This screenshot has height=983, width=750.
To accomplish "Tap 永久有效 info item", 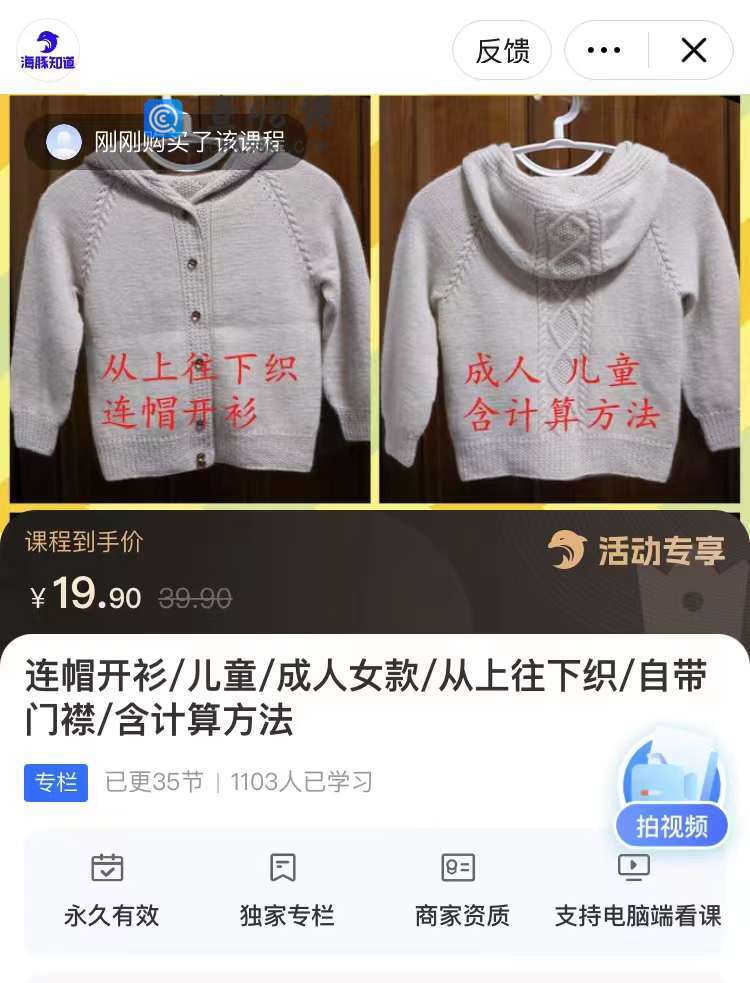I will pyautogui.click(x=111, y=890).
